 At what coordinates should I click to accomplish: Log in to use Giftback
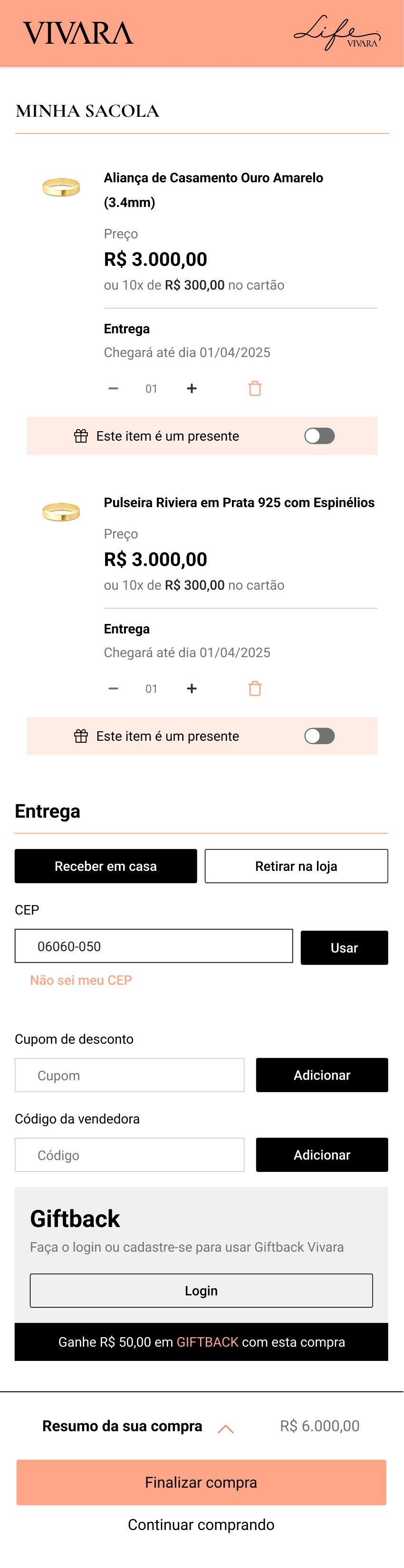201,1290
